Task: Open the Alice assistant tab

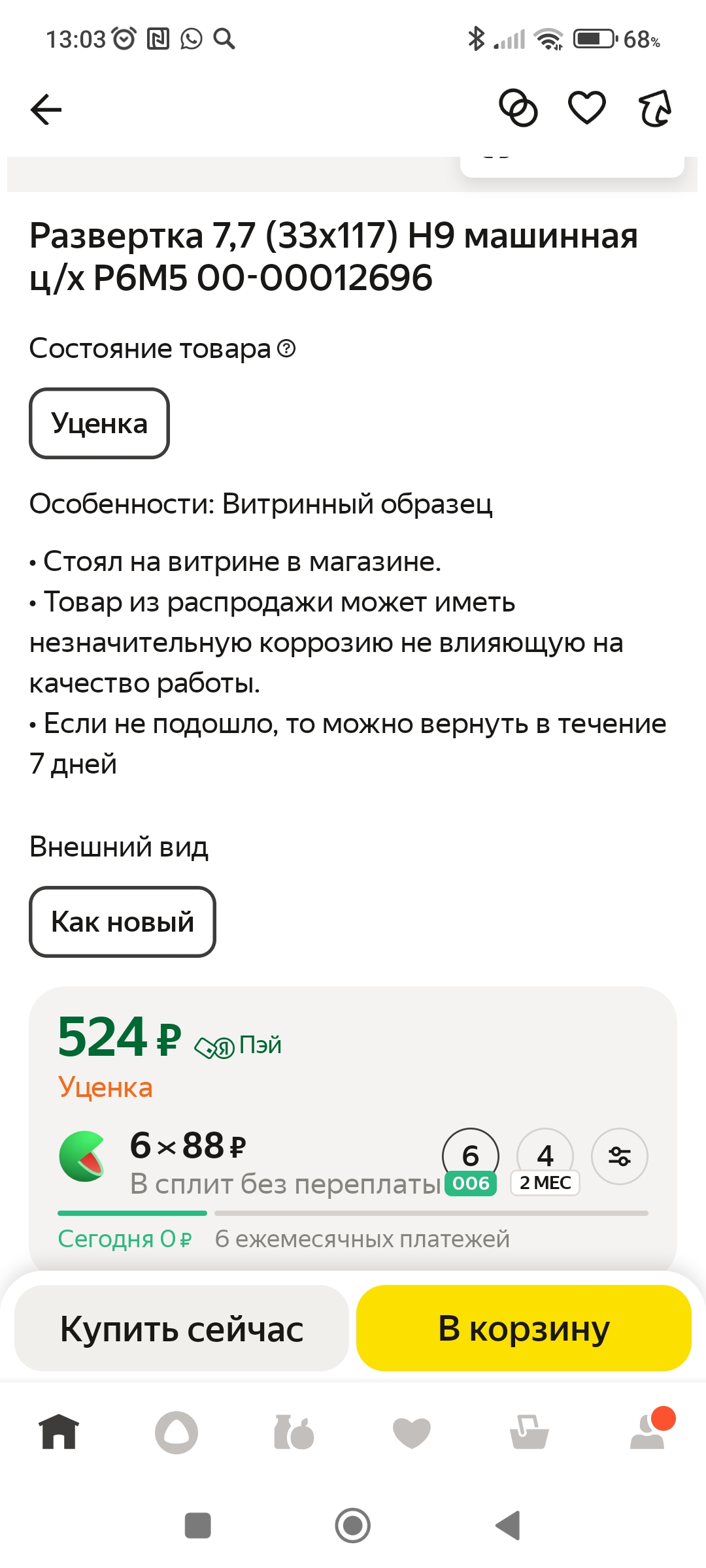Action: [x=176, y=1432]
